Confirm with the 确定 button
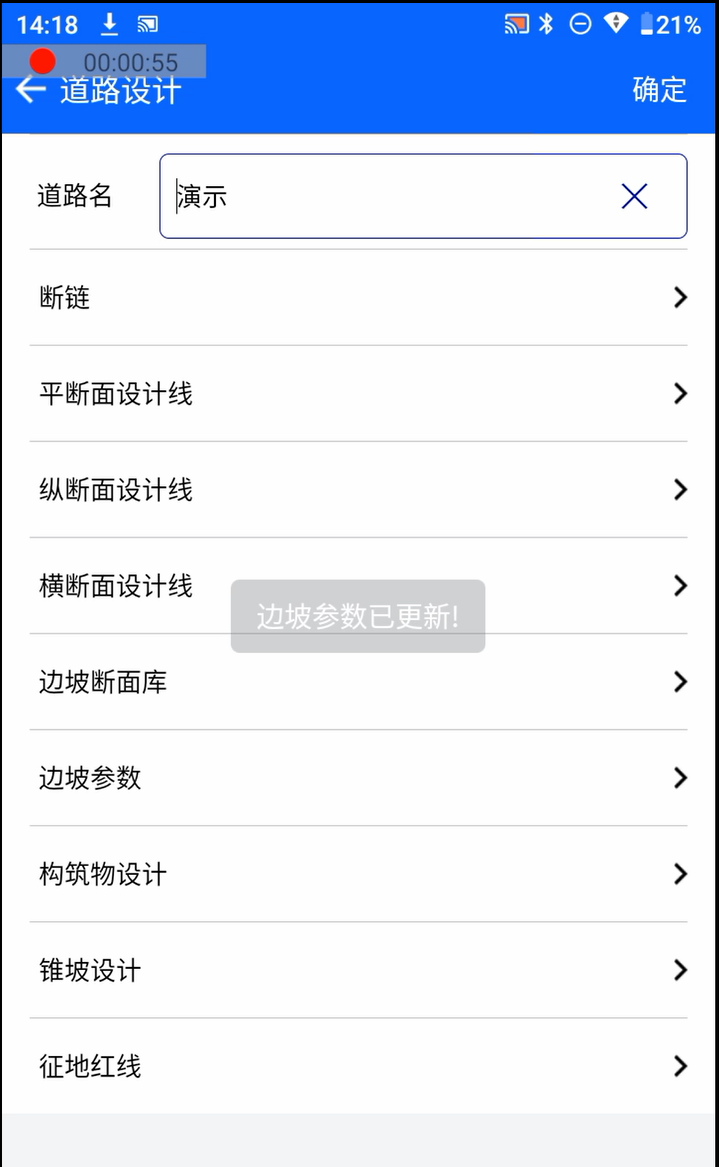Image resolution: width=719 pixels, height=1167 pixels. pos(659,90)
